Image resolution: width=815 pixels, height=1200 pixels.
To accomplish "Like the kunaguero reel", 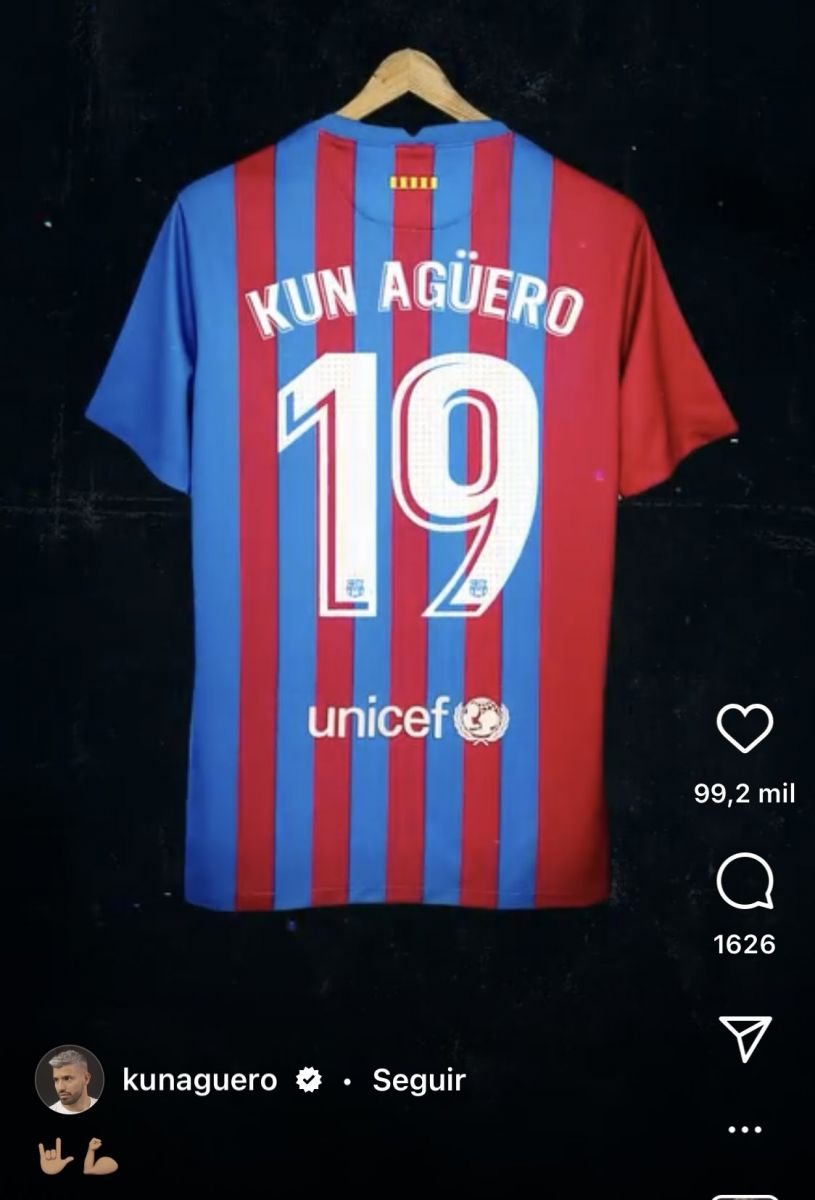I will click(745, 728).
